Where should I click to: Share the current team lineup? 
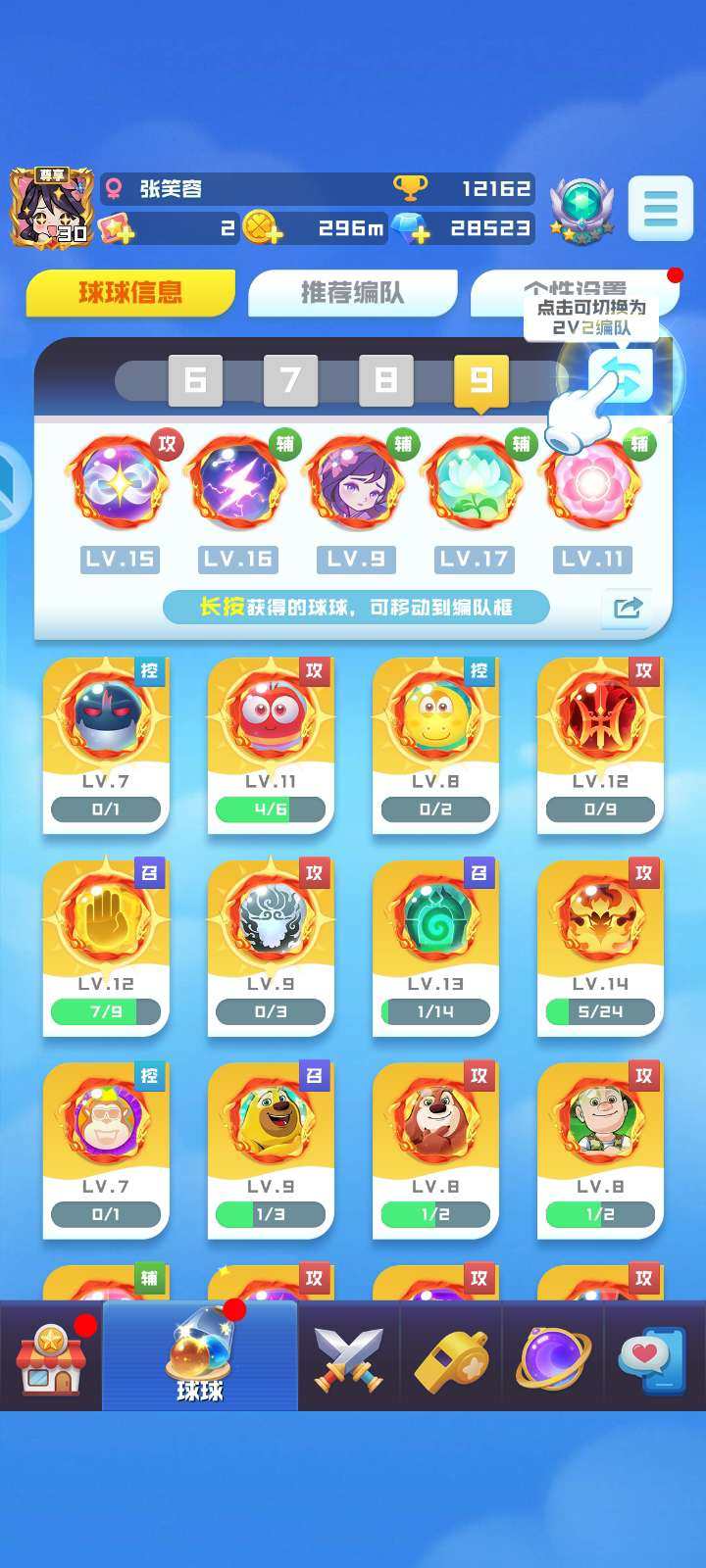627,608
